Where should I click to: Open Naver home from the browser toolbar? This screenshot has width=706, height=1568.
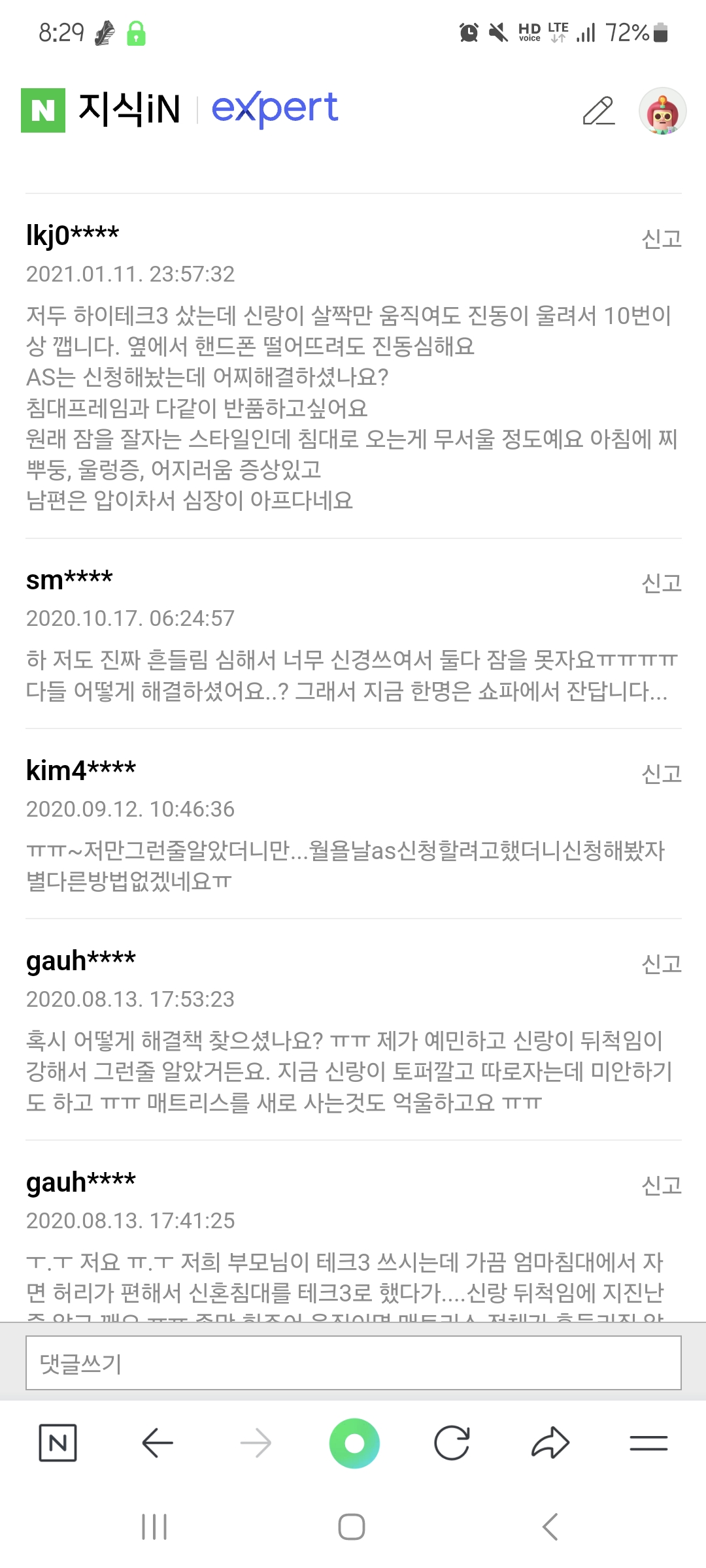click(x=58, y=1443)
